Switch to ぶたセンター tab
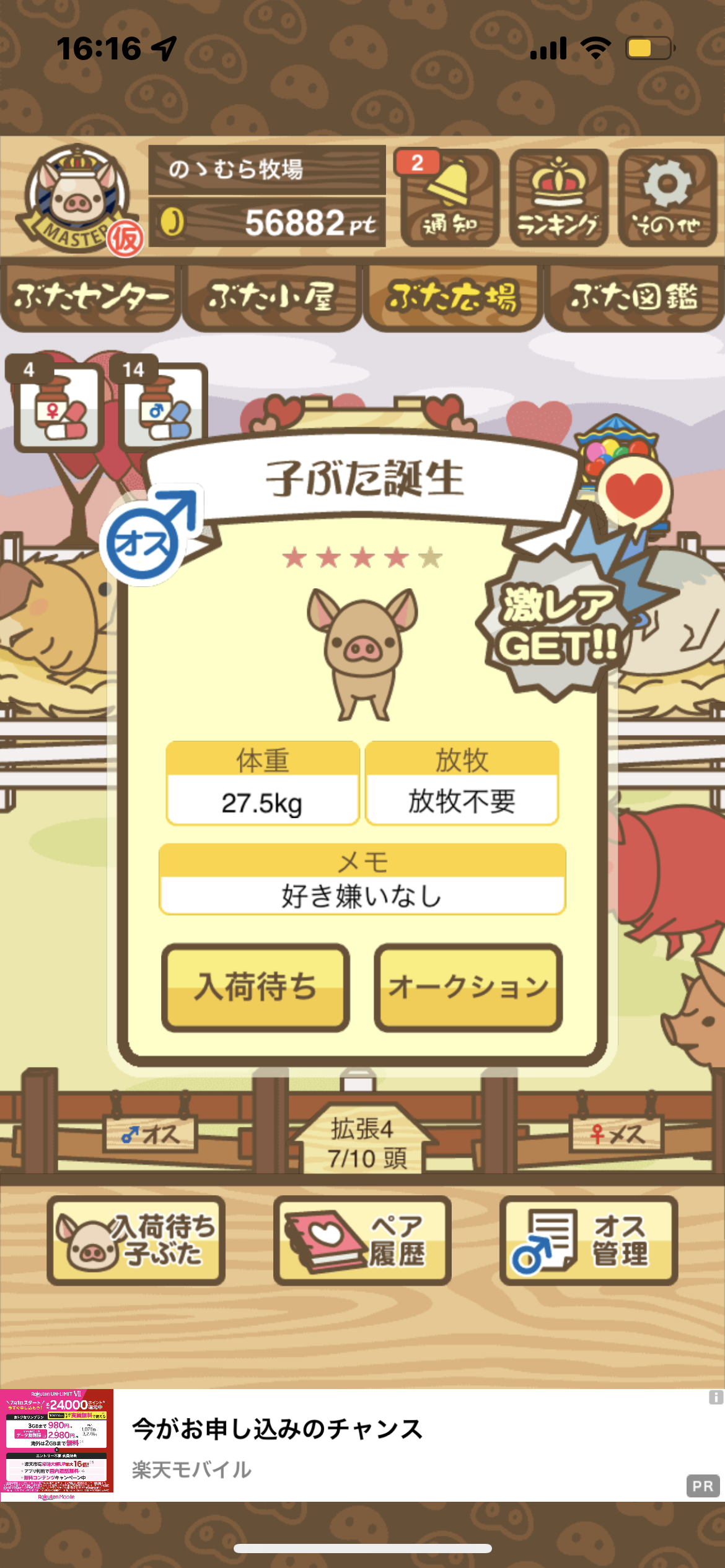725x1568 pixels. click(90, 298)
